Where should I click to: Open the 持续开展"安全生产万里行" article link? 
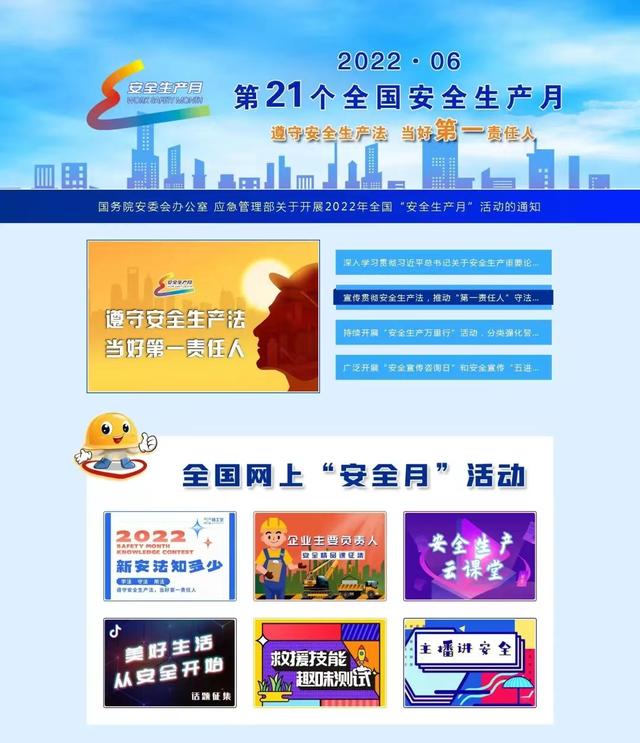pyautogui.click(x=443, y=332)
